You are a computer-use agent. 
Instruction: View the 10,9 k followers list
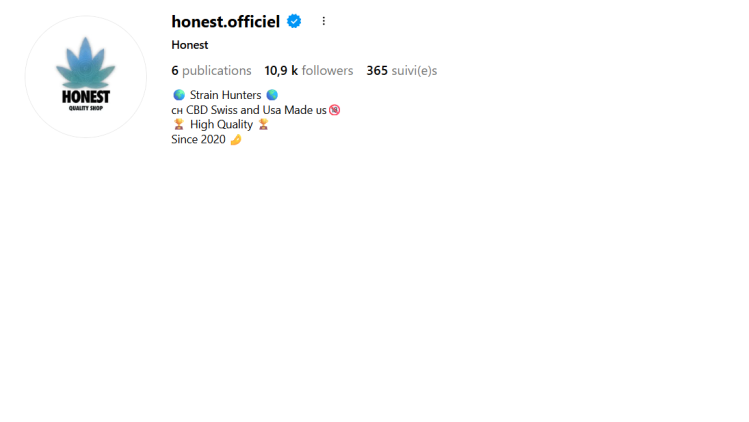coord(308,71)
